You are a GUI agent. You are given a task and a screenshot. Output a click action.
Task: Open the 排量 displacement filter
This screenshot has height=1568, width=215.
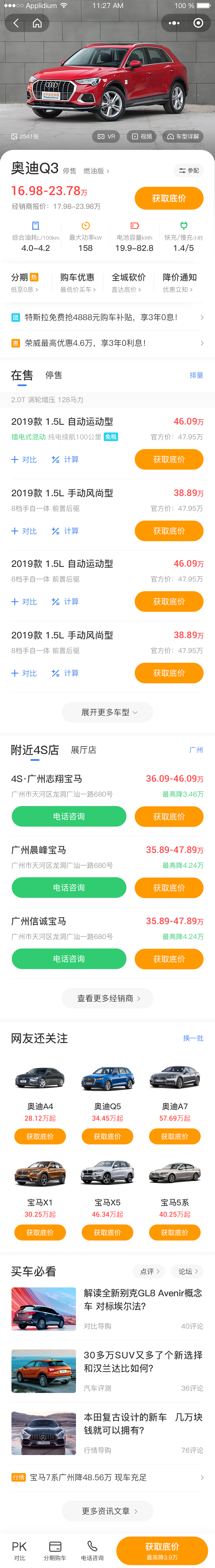pos(196,375)
